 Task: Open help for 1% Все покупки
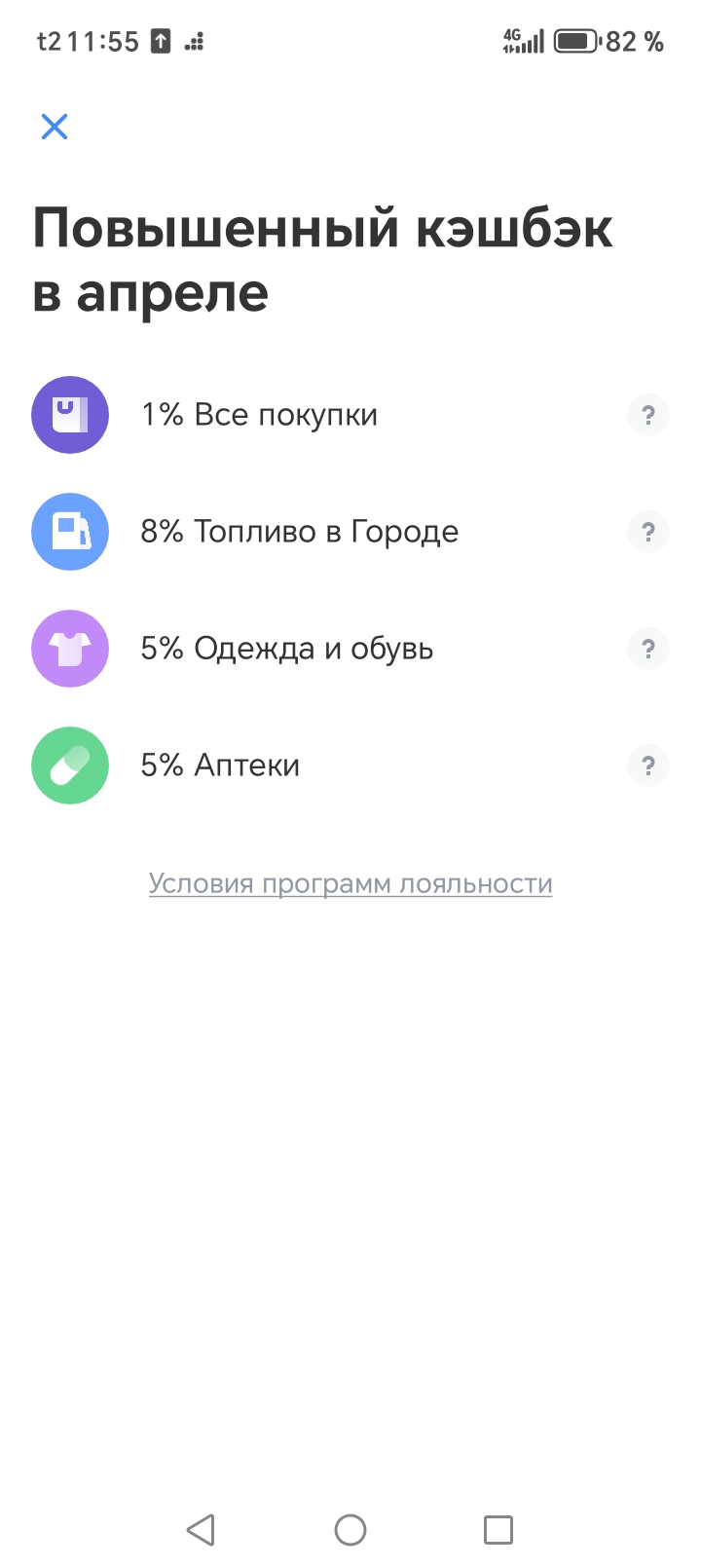pos(647,416)
